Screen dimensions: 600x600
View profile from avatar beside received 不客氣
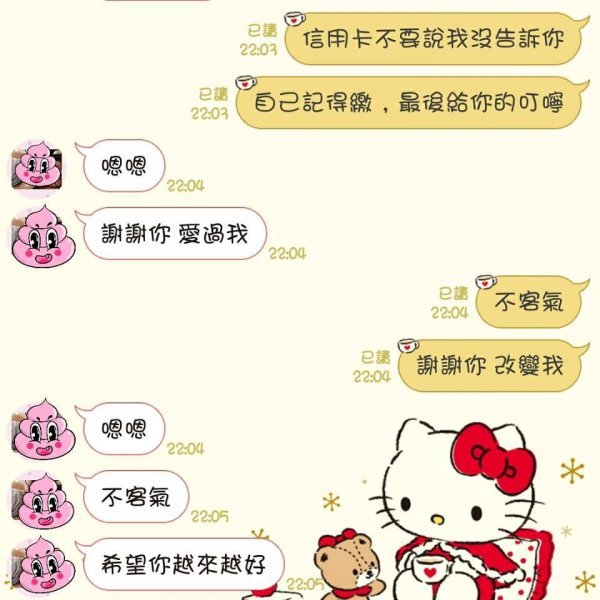[41, 498]
